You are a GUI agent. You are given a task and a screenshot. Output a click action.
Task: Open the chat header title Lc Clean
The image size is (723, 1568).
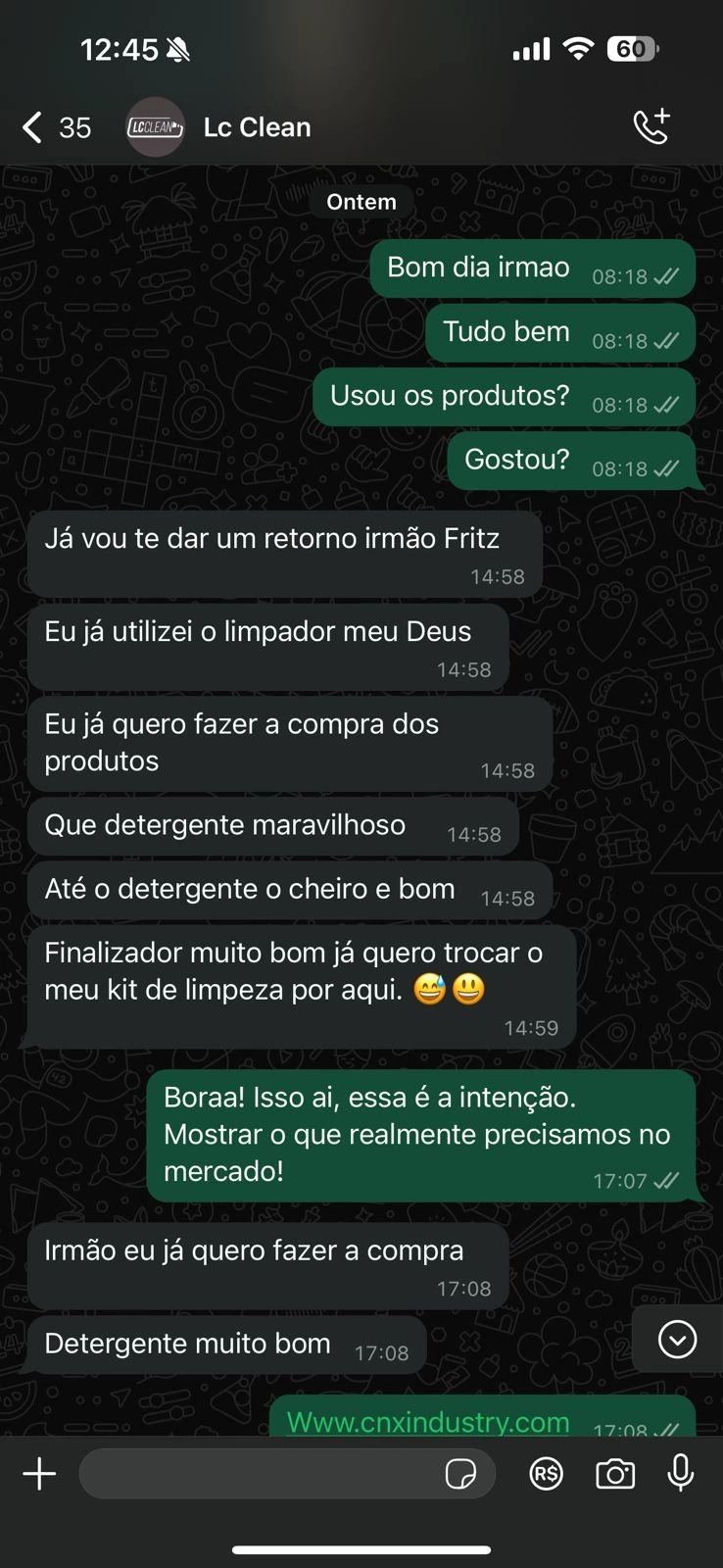pyautogui.click(x=256, y=126)
